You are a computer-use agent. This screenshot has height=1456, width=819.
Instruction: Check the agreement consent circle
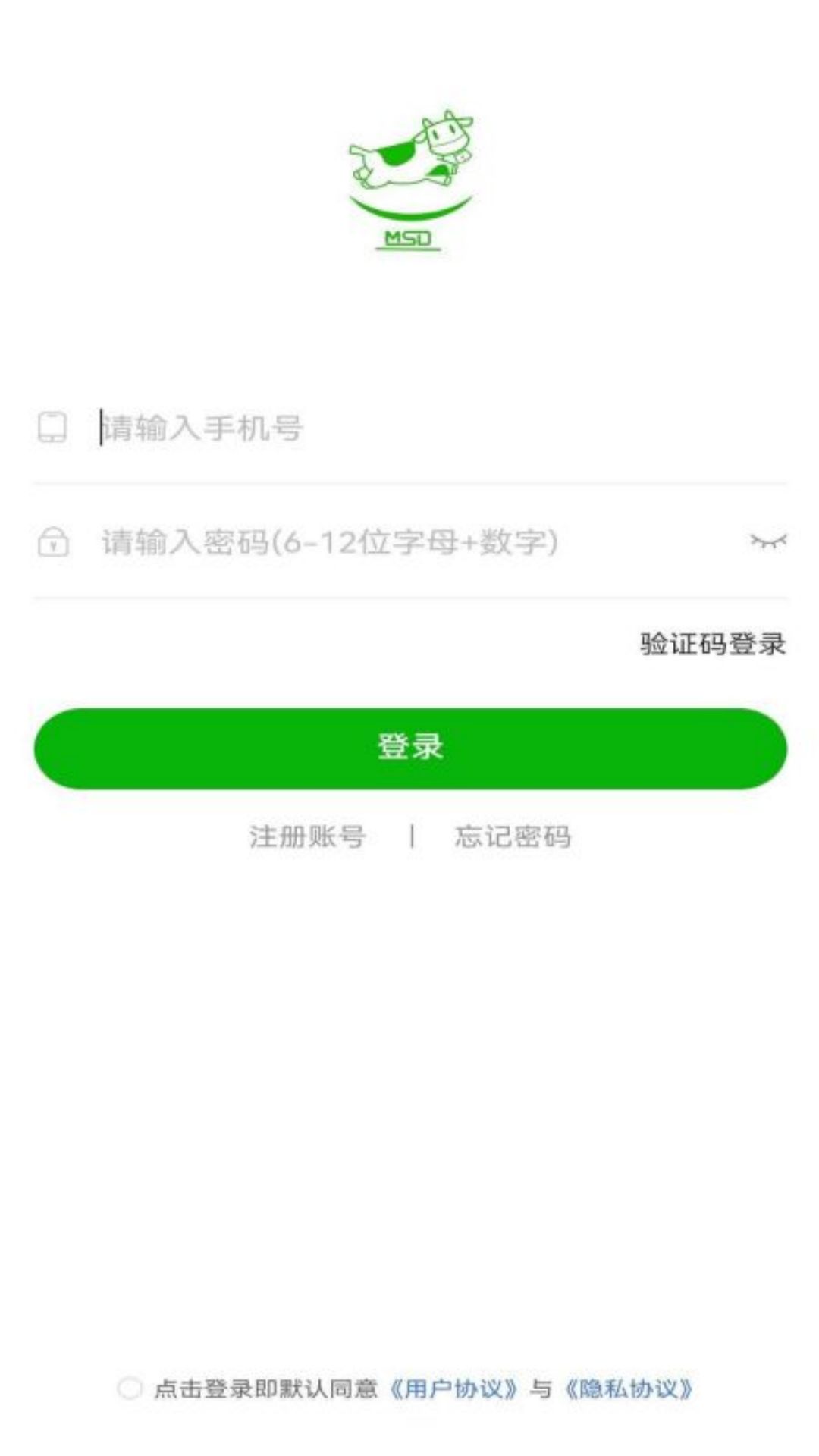130,1389
